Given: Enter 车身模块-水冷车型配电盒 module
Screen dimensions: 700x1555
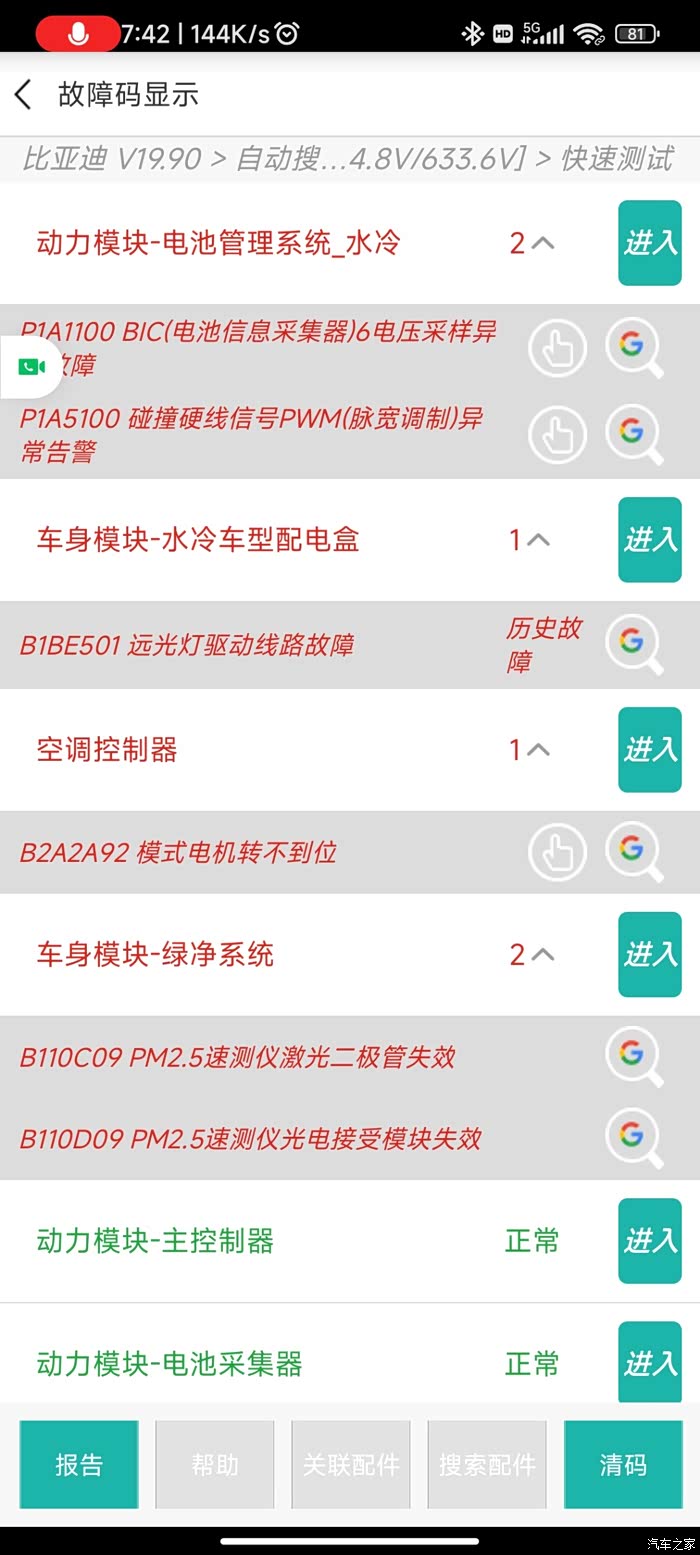Looking at the screenshot, I should pyautogui.click(x=650, y=540).
